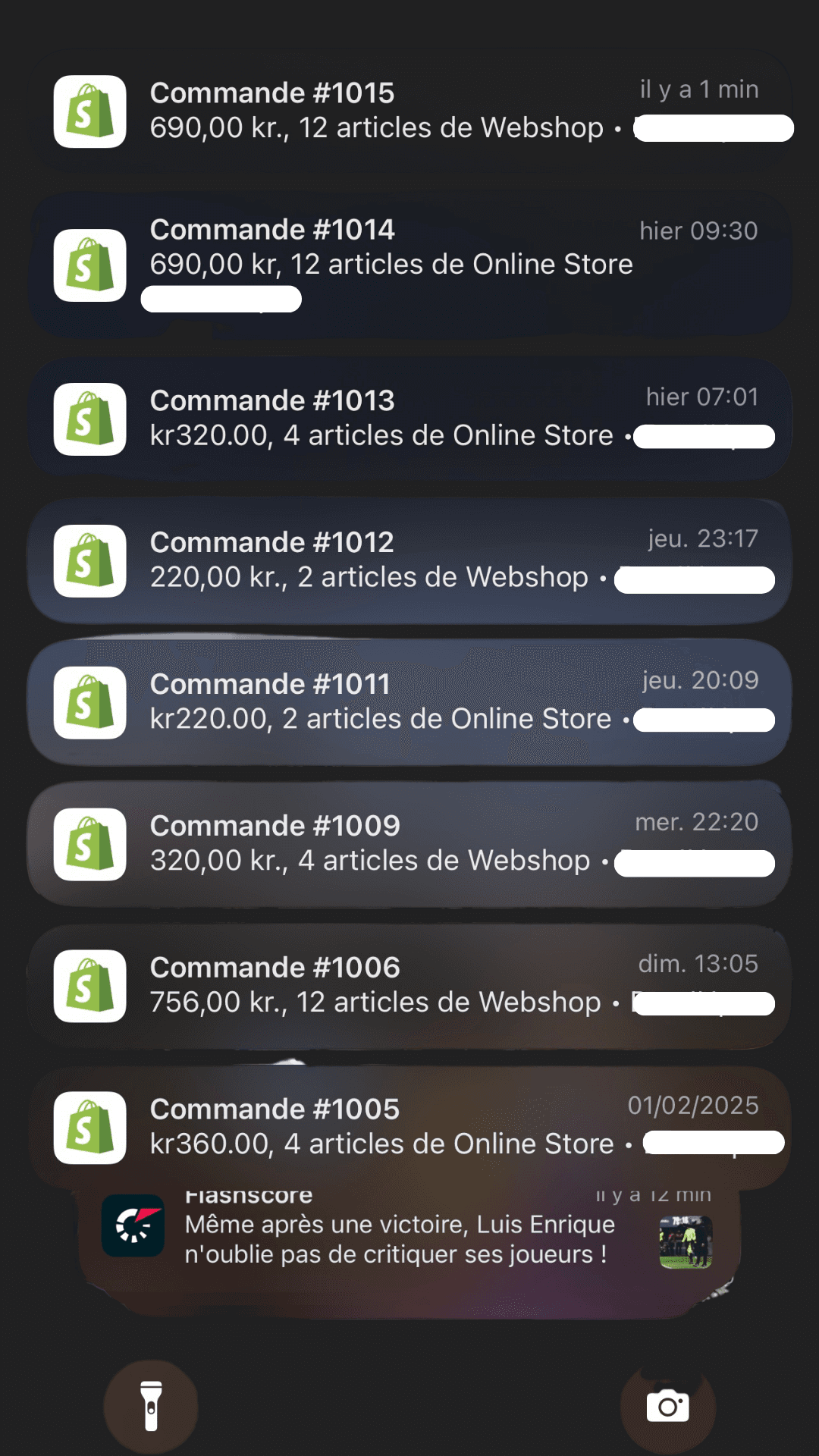Open the Commande #1009 notification
The image size is (819, 1456).
(x=409, y=844)
